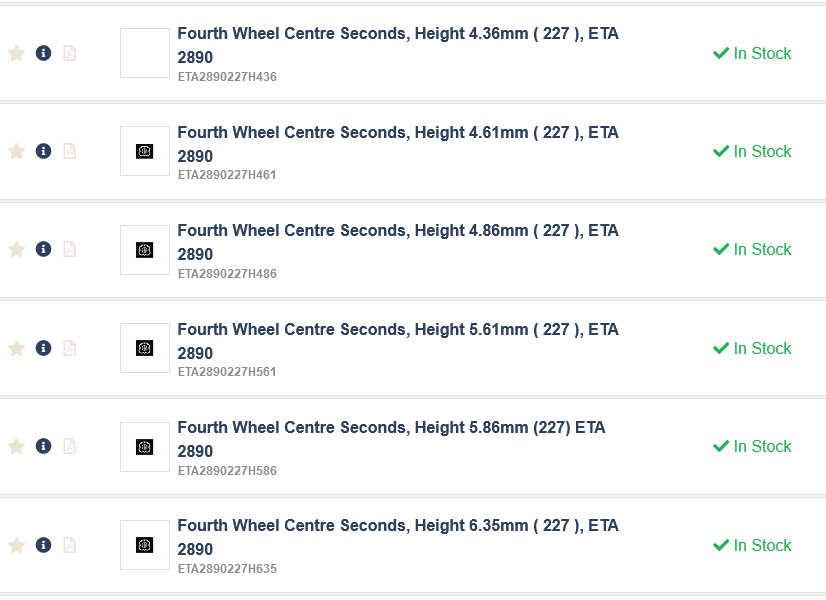This screenshot has width=826, height=600.
Task: View thumbnail image of ETA2890227H461
Action: (145, 151)
